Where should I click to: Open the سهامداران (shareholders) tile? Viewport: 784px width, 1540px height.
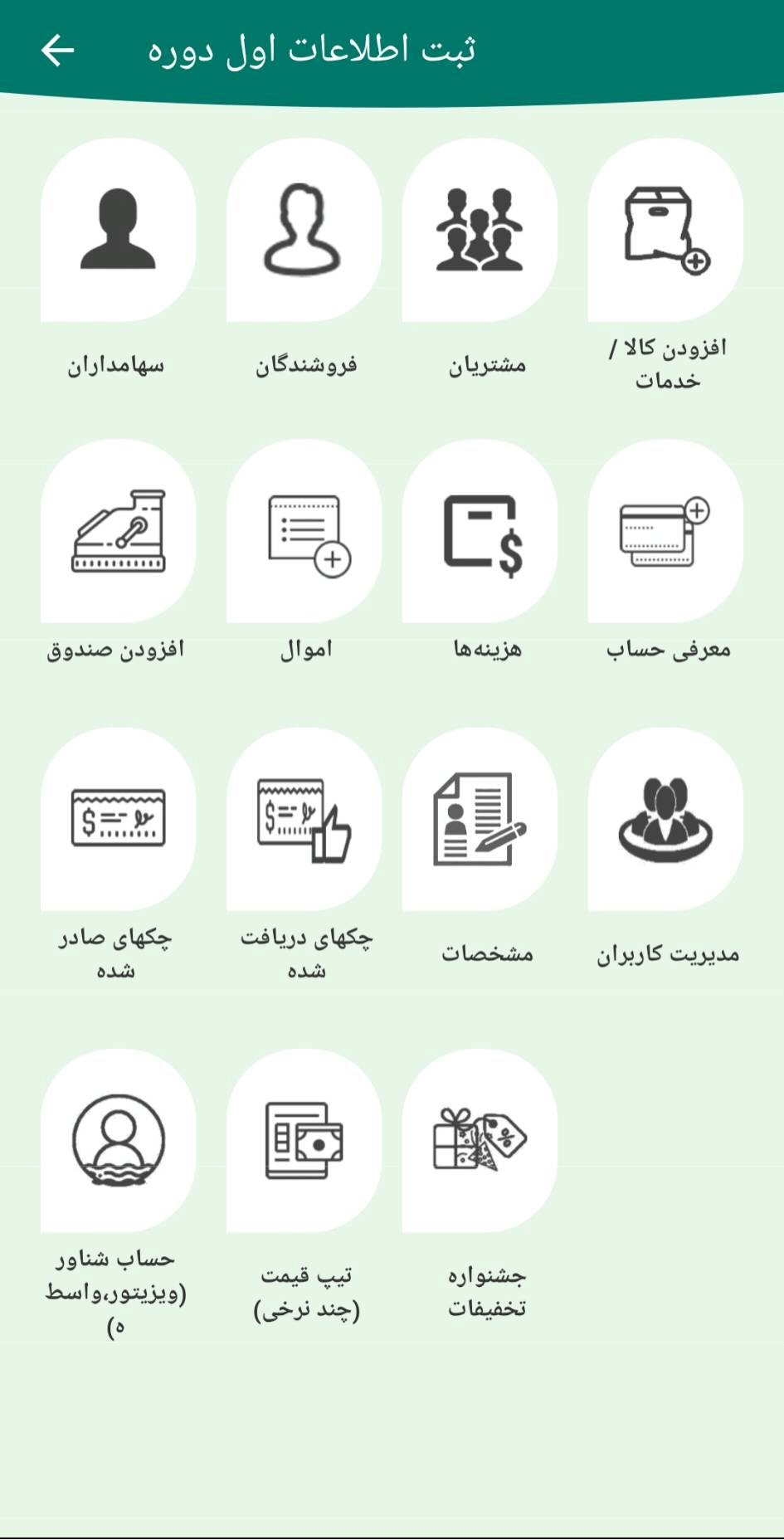[x=118, y=231]
